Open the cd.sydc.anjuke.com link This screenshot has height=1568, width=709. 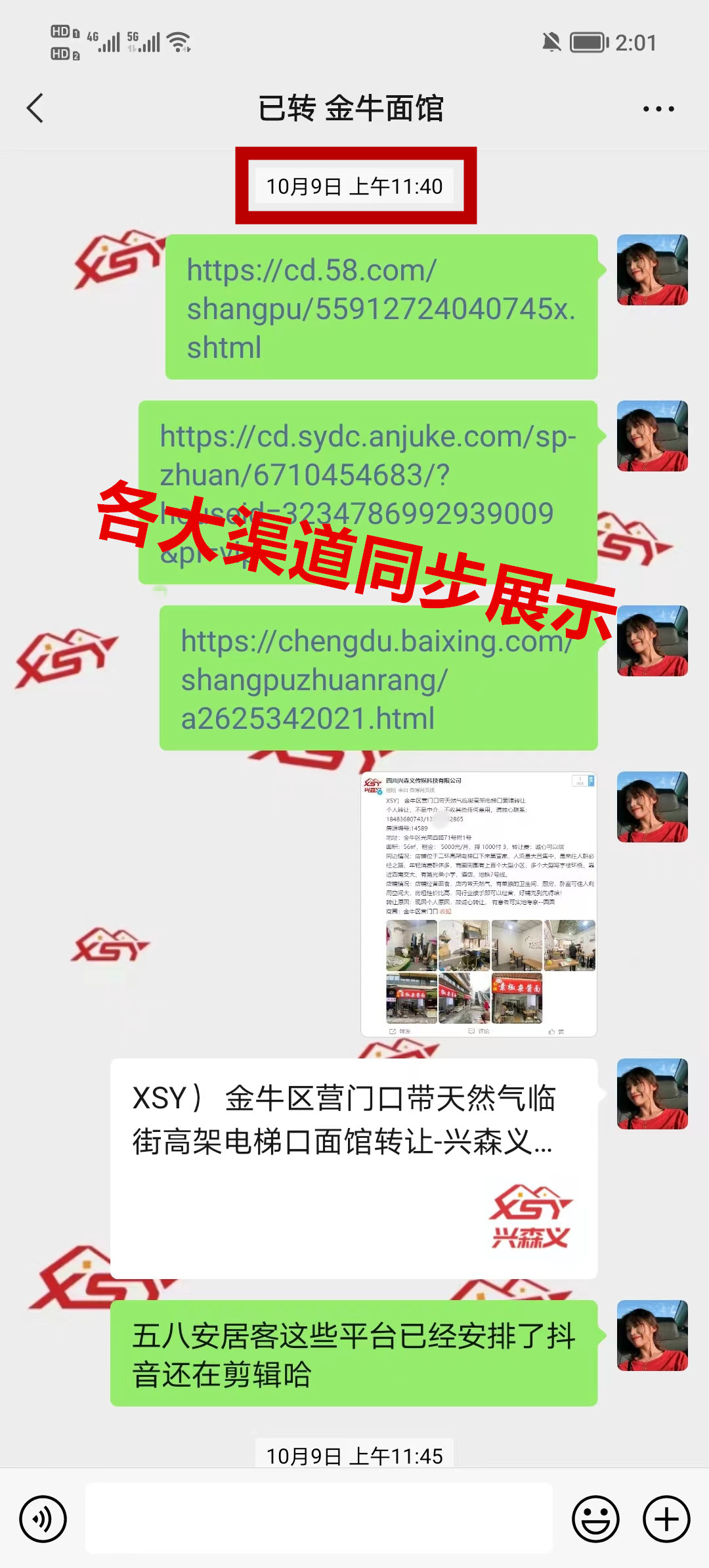(x=368, y=456)
